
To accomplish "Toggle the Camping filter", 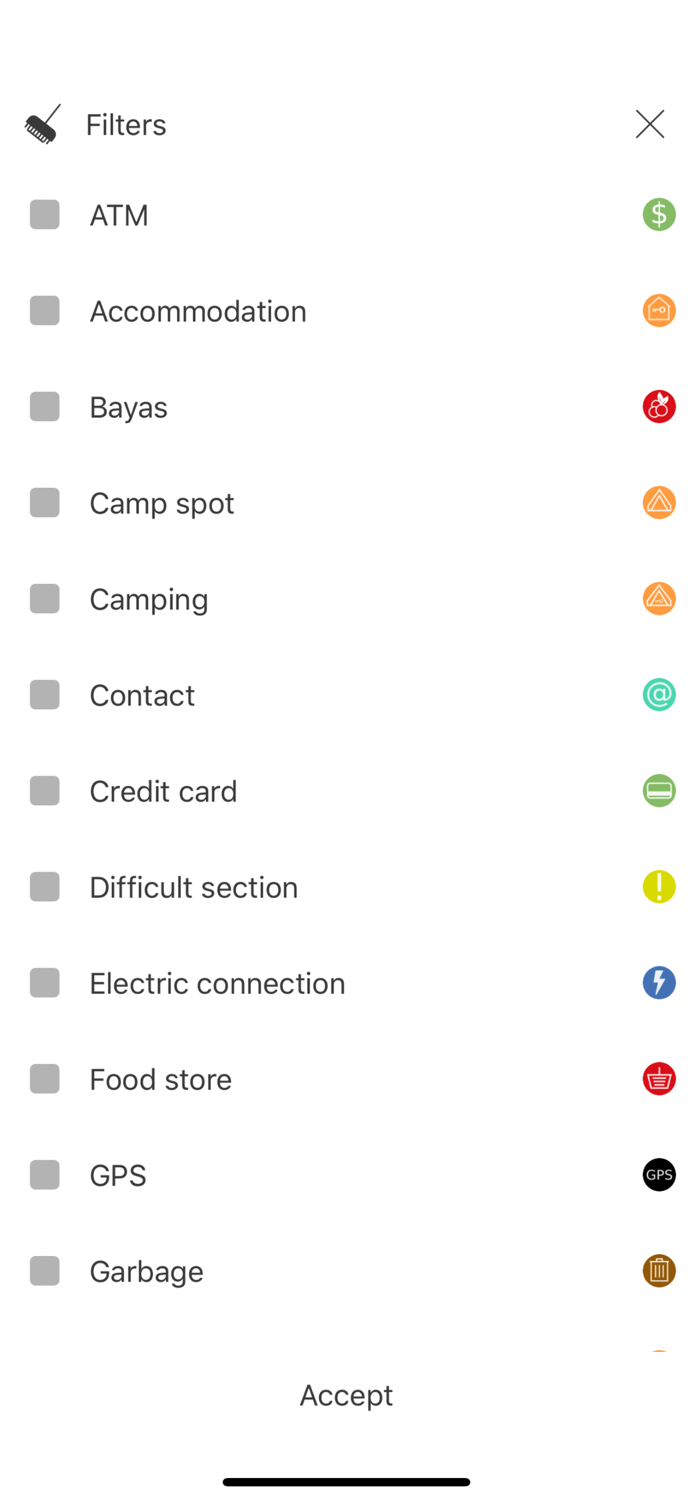I will (x=45, y=599).
